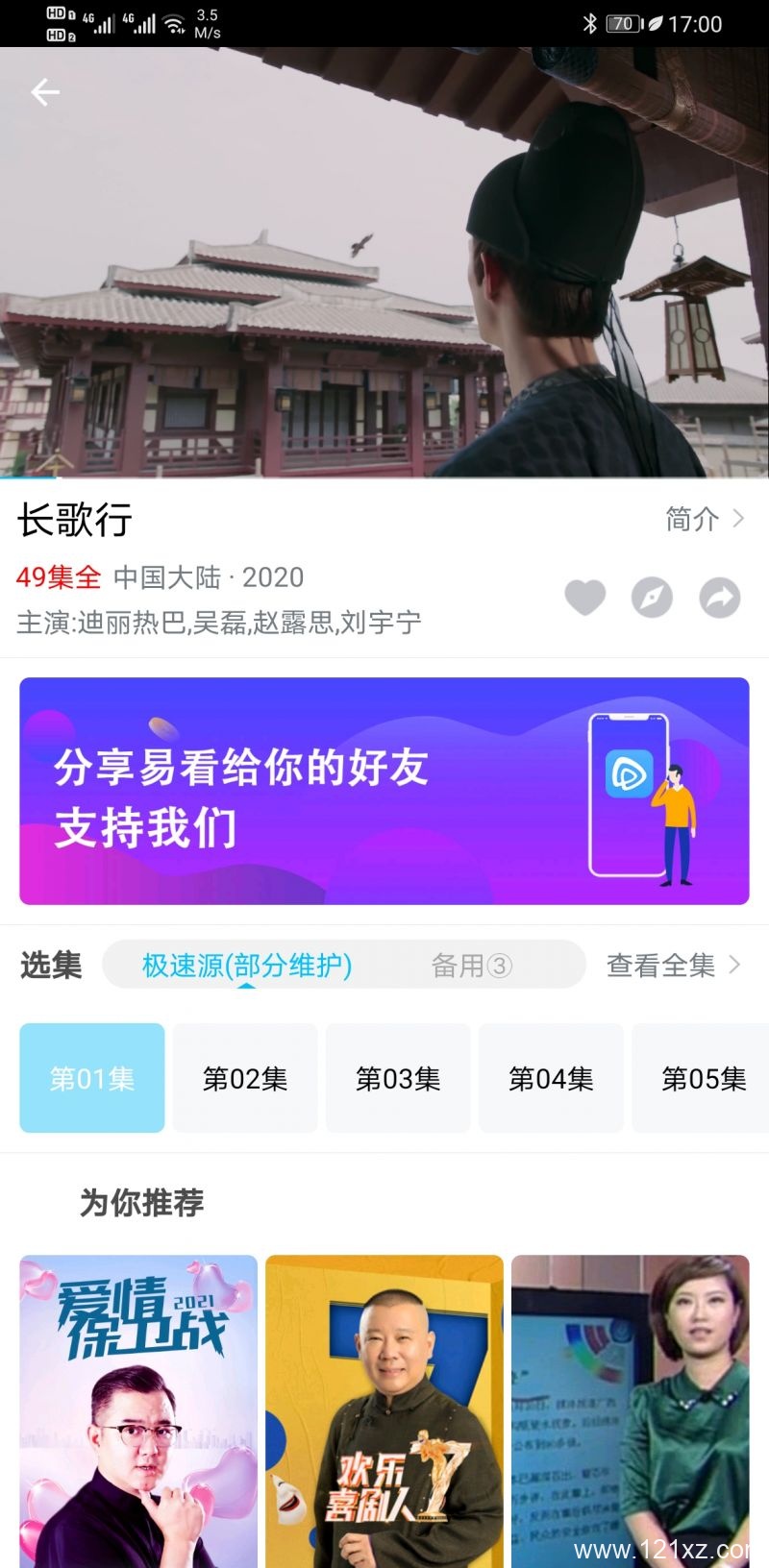Image resolution: width=769 pixels, height=1568 pixels.
Task: View all episodes via 查看全集
Action: 673,965
